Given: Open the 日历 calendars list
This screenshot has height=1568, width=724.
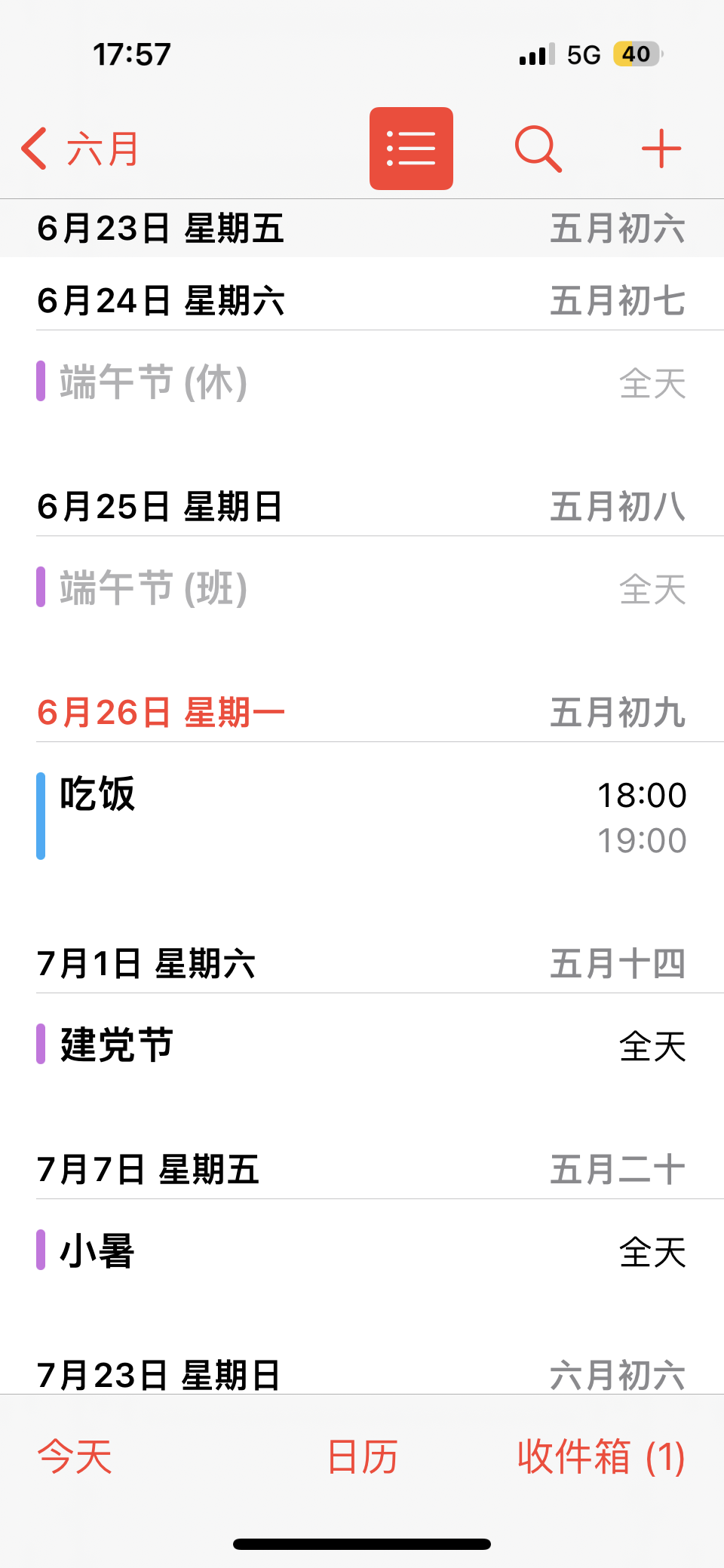Looking at the screenshot, I should click(362, 1456).
